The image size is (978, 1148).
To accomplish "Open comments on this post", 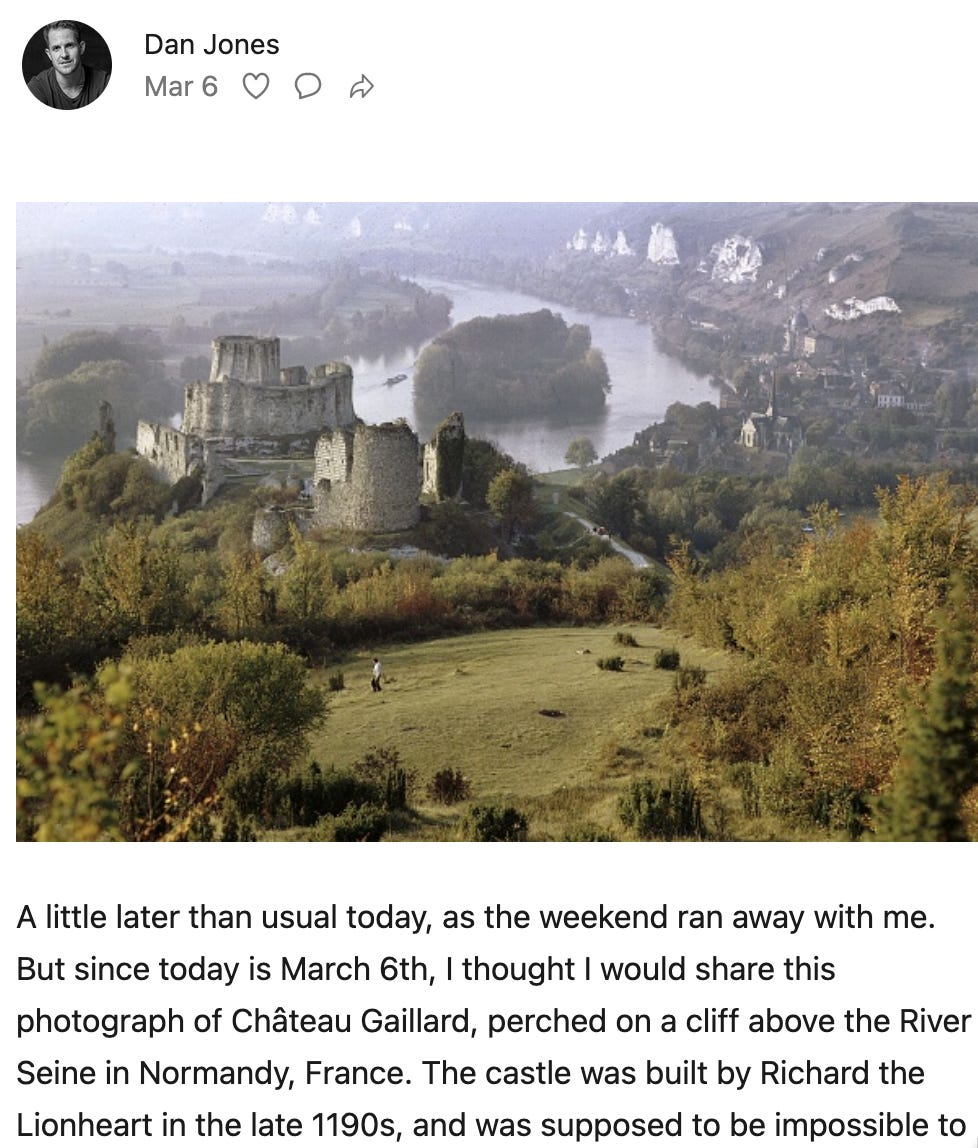I will [x=308, y=87].
